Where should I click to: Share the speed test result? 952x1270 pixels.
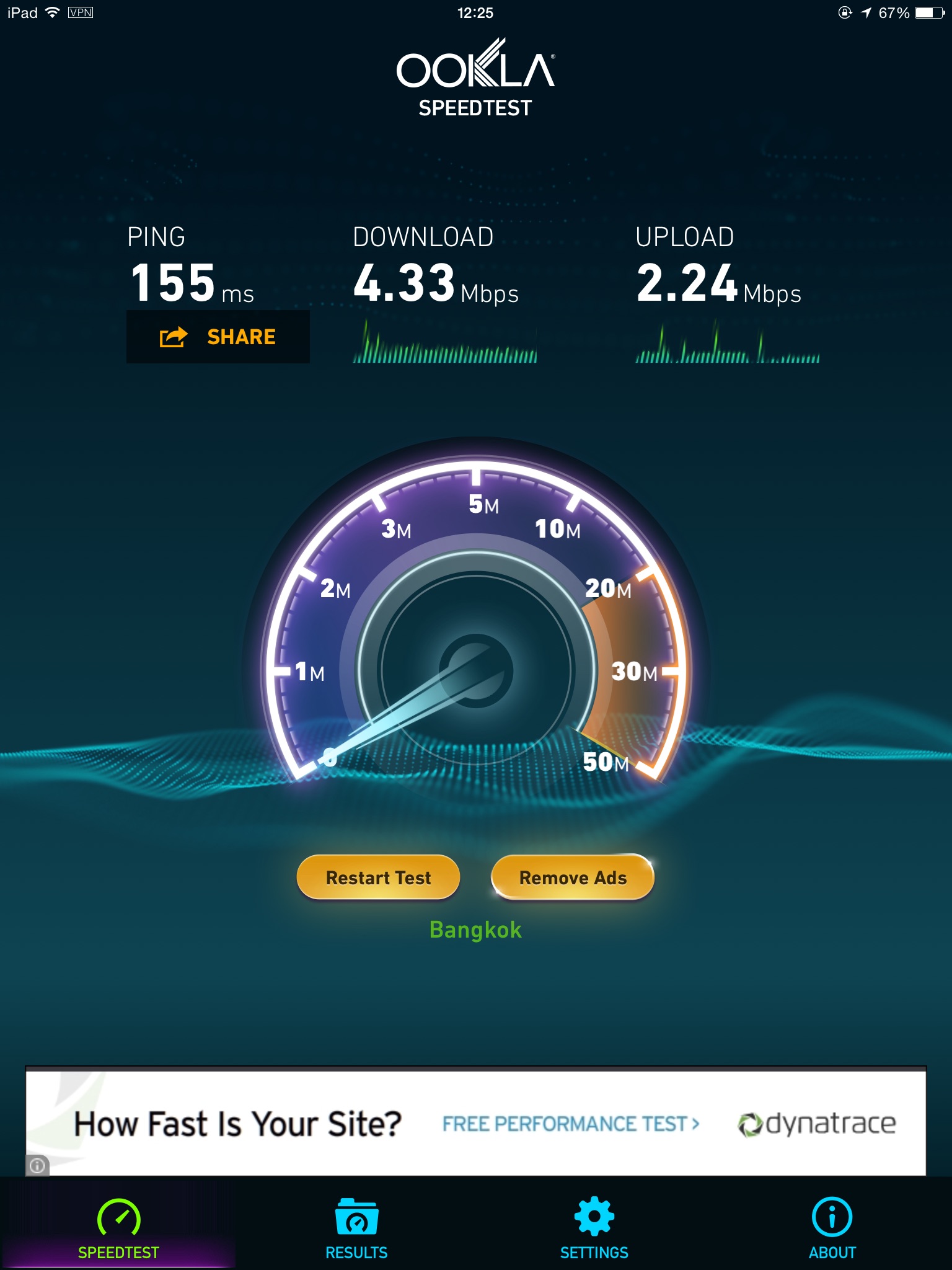218,337
